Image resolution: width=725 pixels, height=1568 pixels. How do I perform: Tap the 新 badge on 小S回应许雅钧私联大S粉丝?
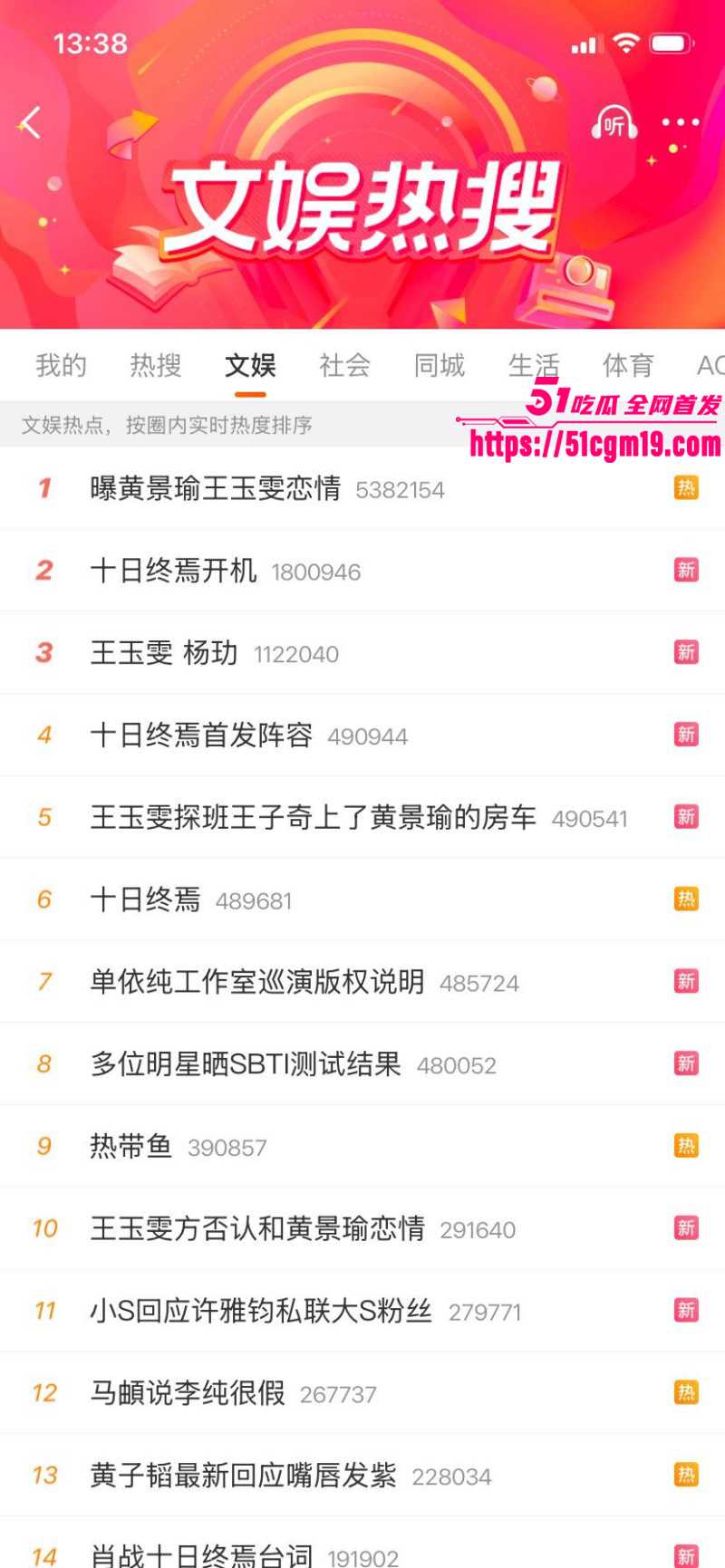point(686,1311)
